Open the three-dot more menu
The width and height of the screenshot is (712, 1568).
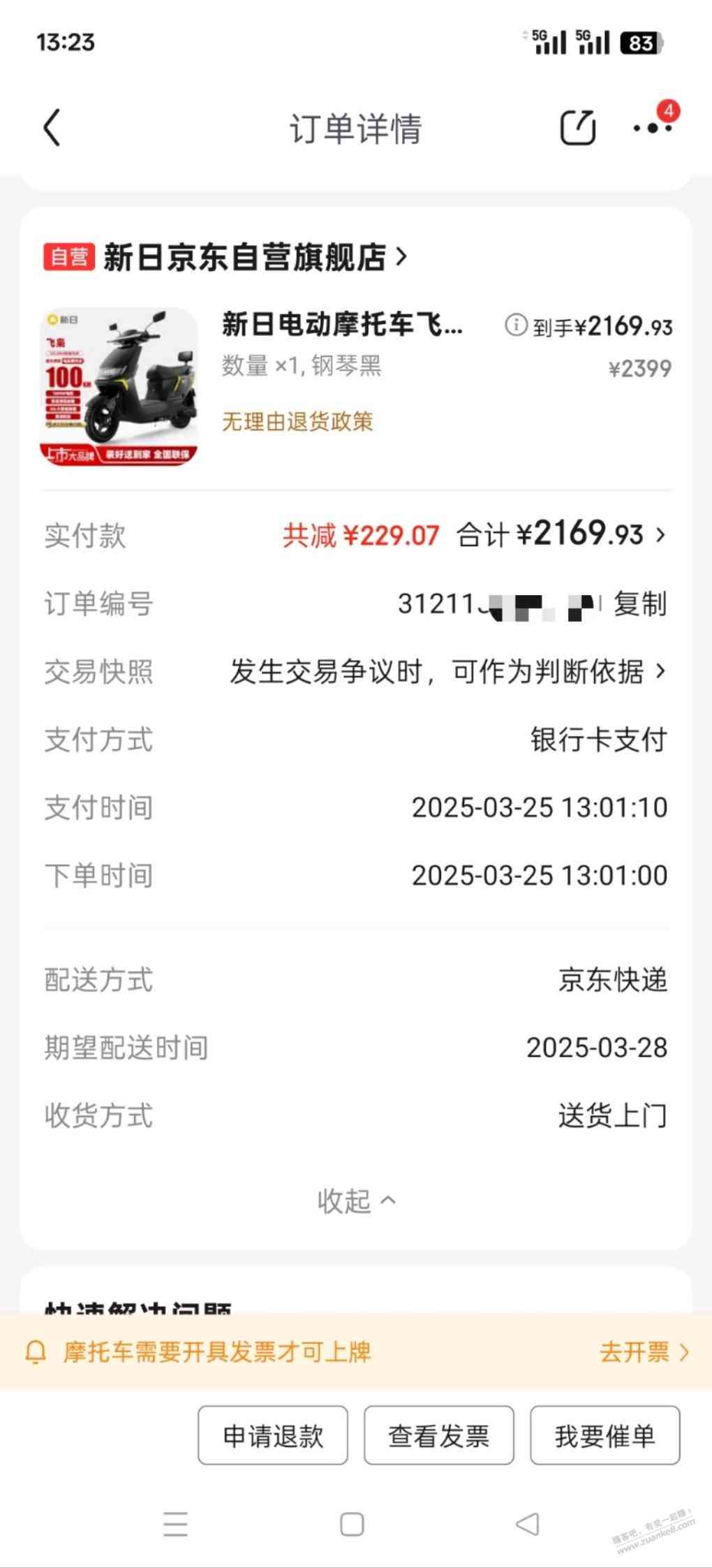click(x=652, y=129)
